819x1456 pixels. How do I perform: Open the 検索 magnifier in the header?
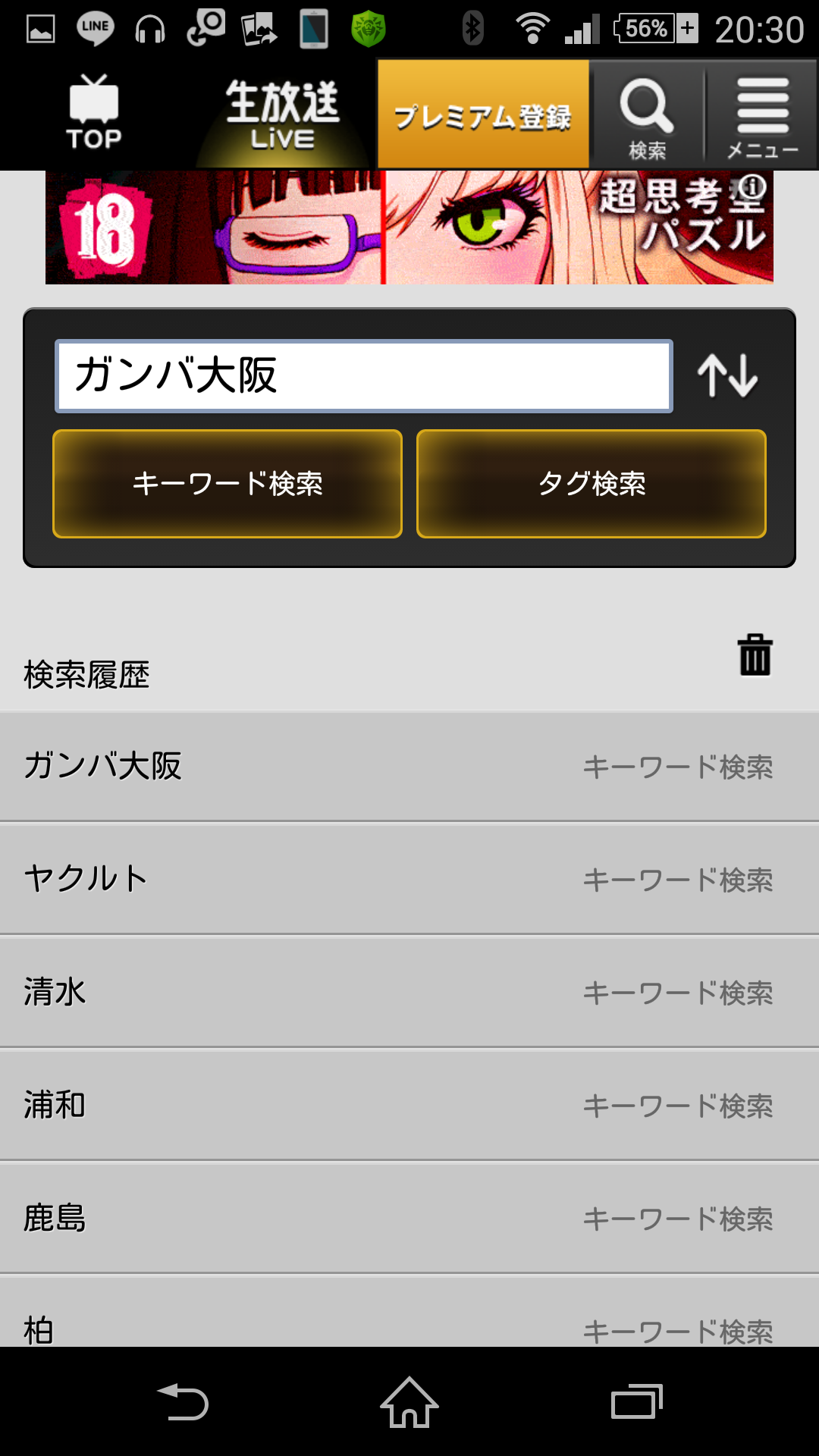tap(647, 115)
